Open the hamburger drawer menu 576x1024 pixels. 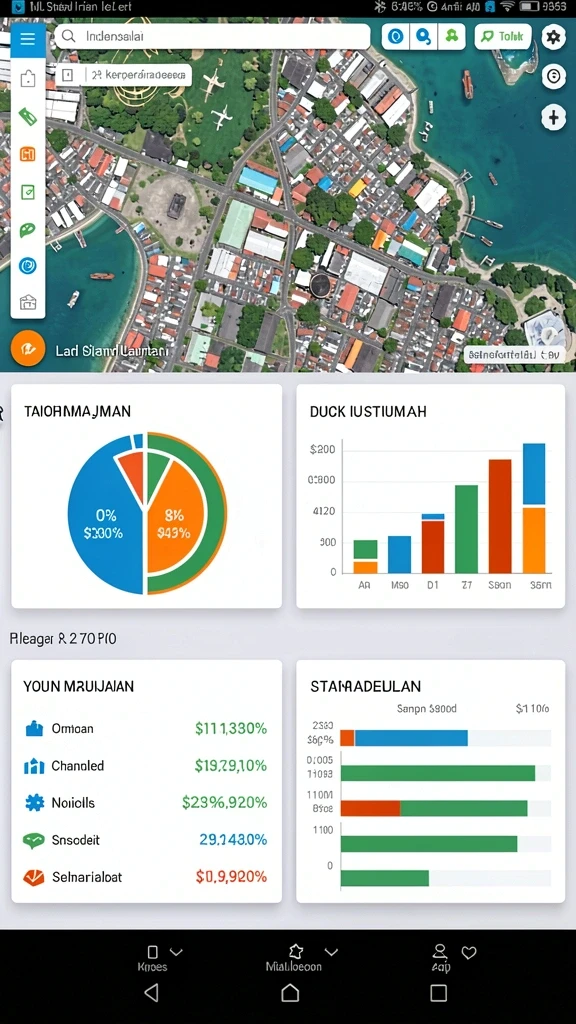point(27,39)
